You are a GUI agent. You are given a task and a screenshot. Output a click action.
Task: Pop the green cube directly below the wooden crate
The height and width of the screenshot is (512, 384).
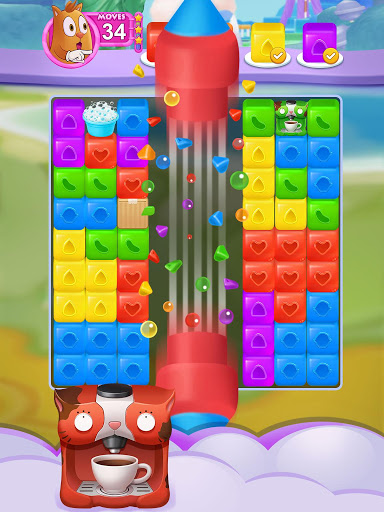(133, 244)
